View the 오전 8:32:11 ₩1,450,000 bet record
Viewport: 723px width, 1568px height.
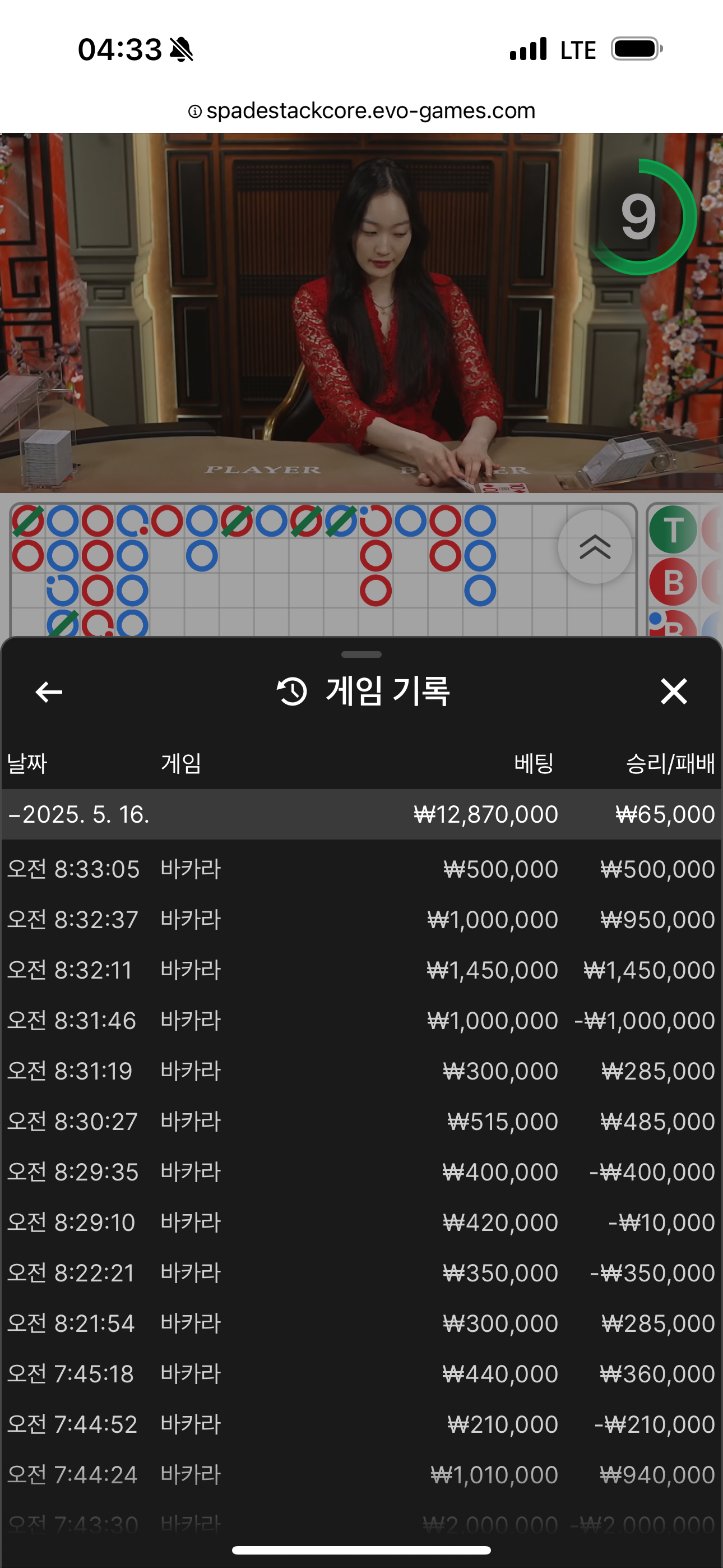click(x=361, y=970)
